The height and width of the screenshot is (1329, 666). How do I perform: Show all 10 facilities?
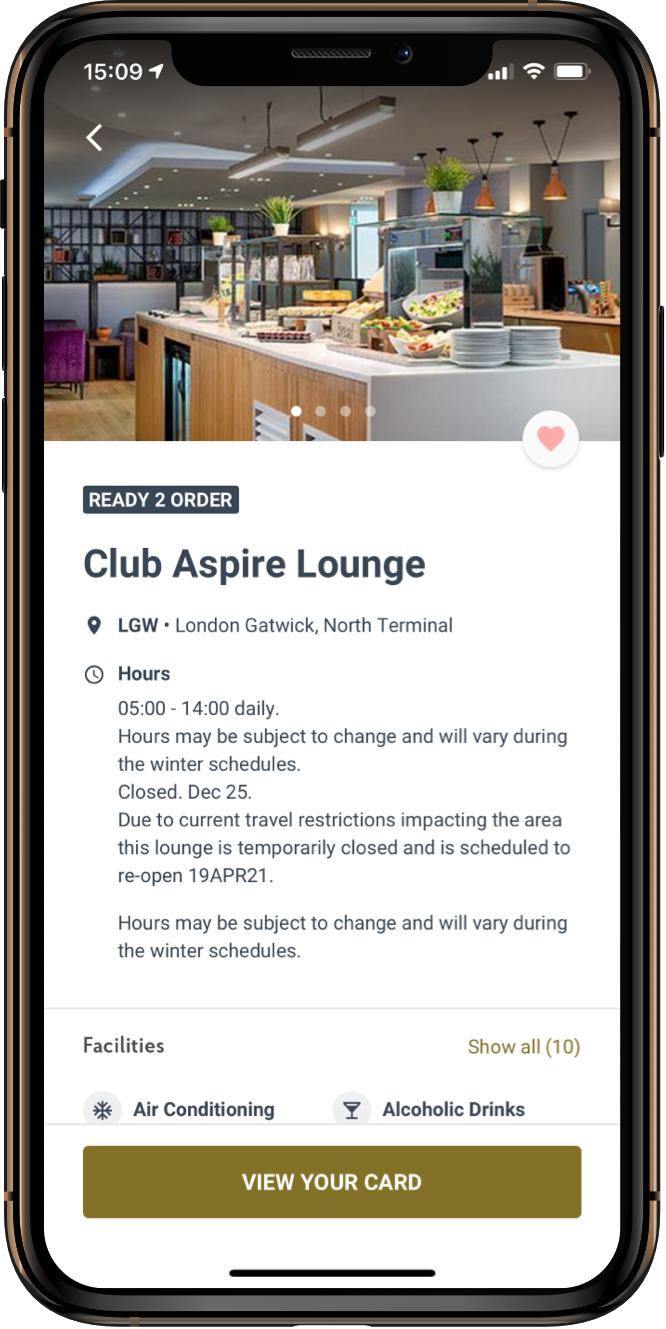pos(523,1046)
